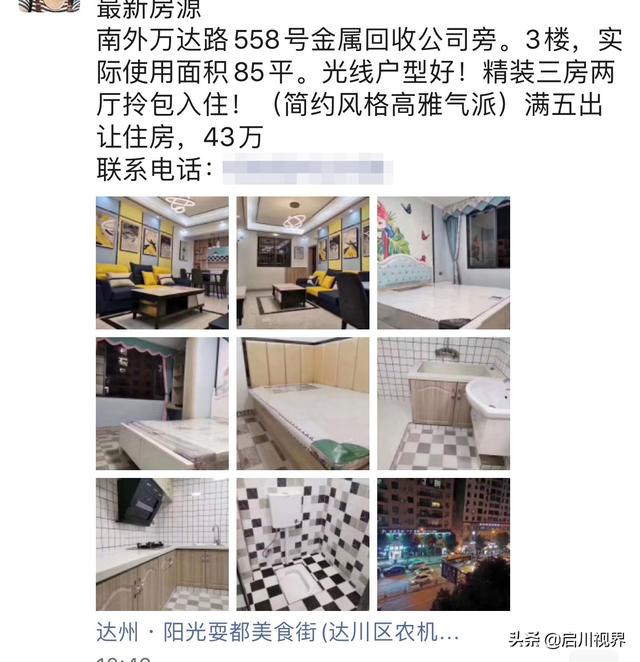640x662 pixels.
Task: View the bathroom sink and cabinet photo
Action: pos(443,403)
